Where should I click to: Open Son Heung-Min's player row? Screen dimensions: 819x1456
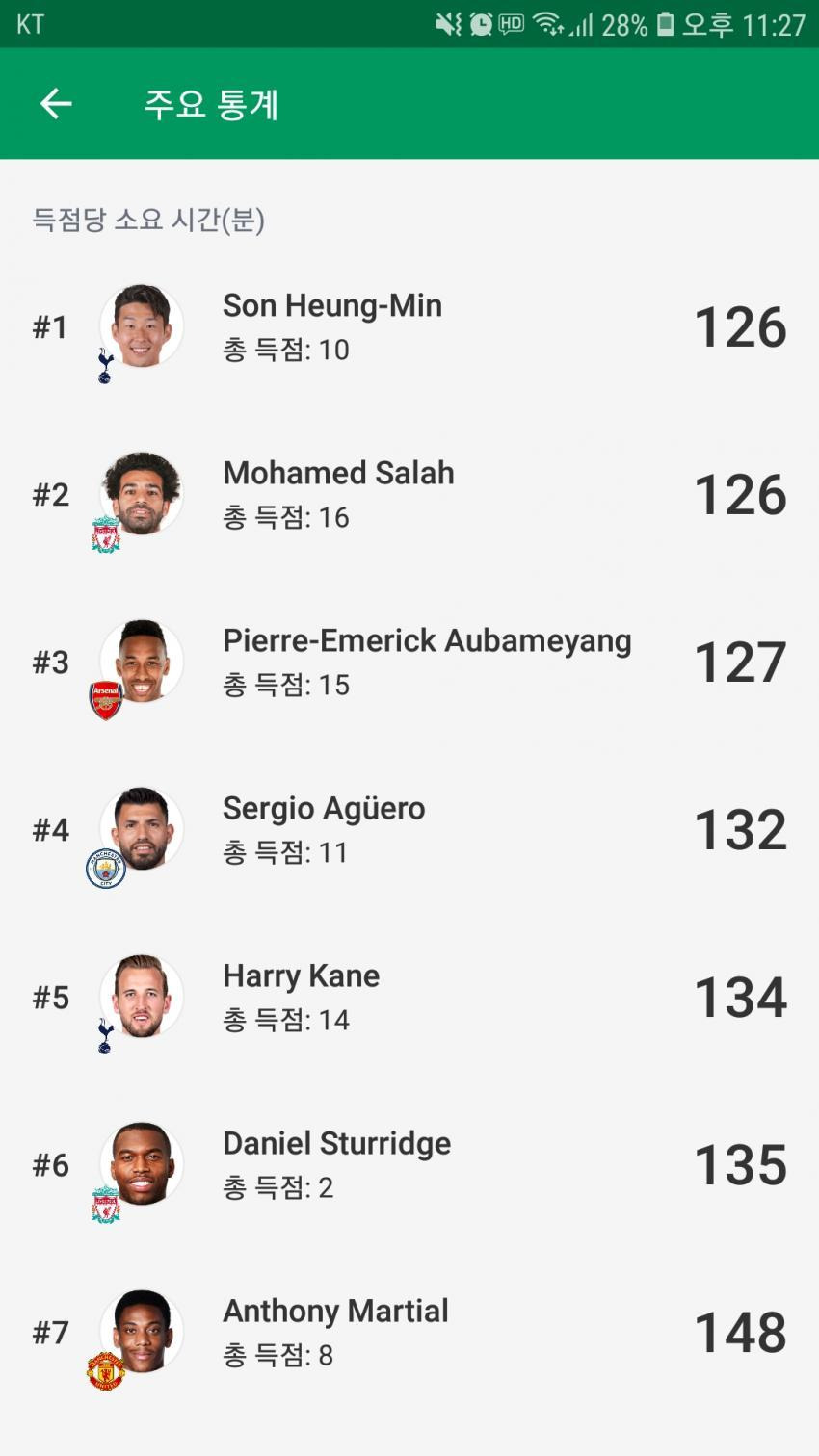tap(409, 327)
